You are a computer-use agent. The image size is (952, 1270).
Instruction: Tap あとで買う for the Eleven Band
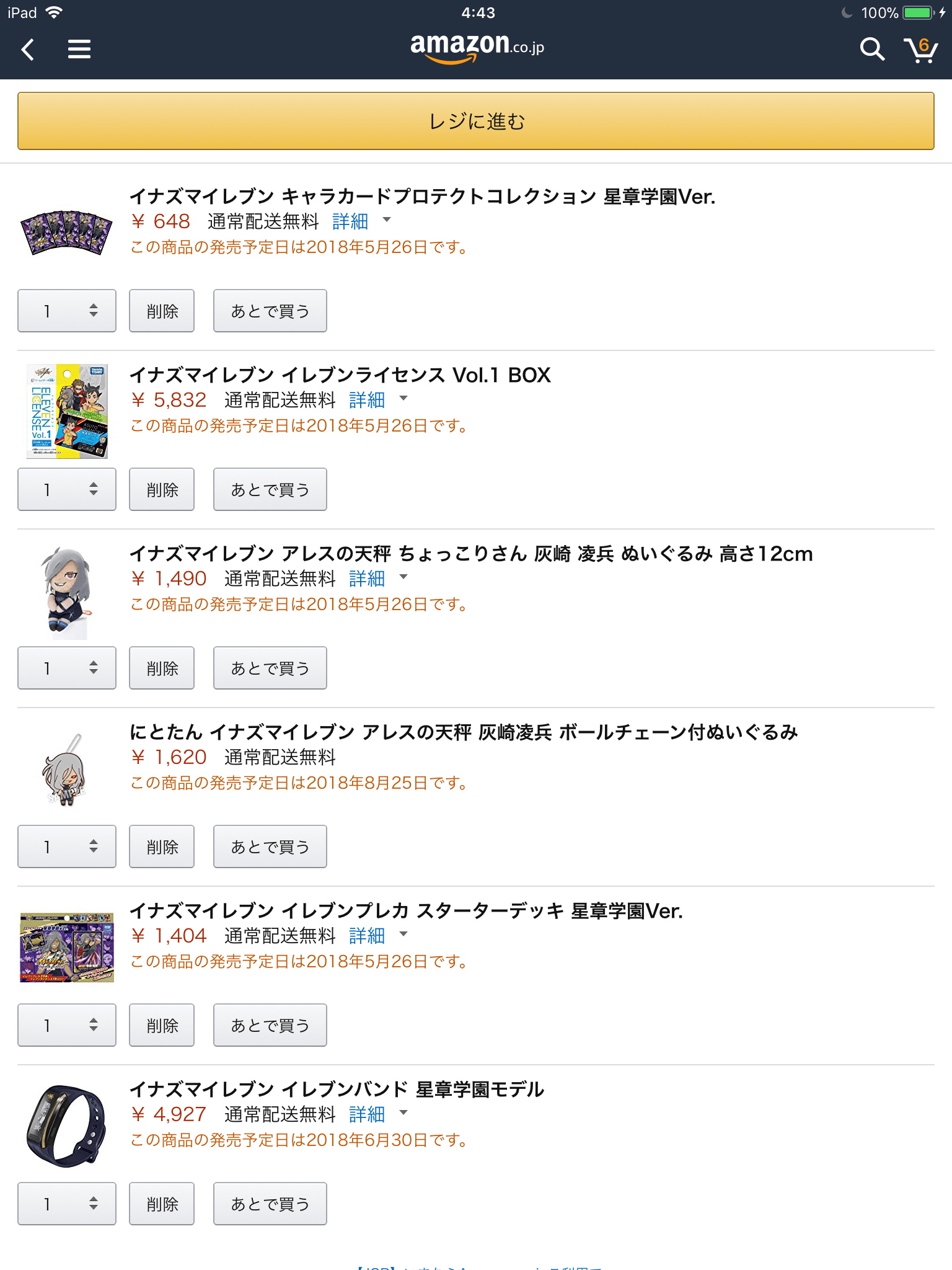click(x=270, y=1204)
